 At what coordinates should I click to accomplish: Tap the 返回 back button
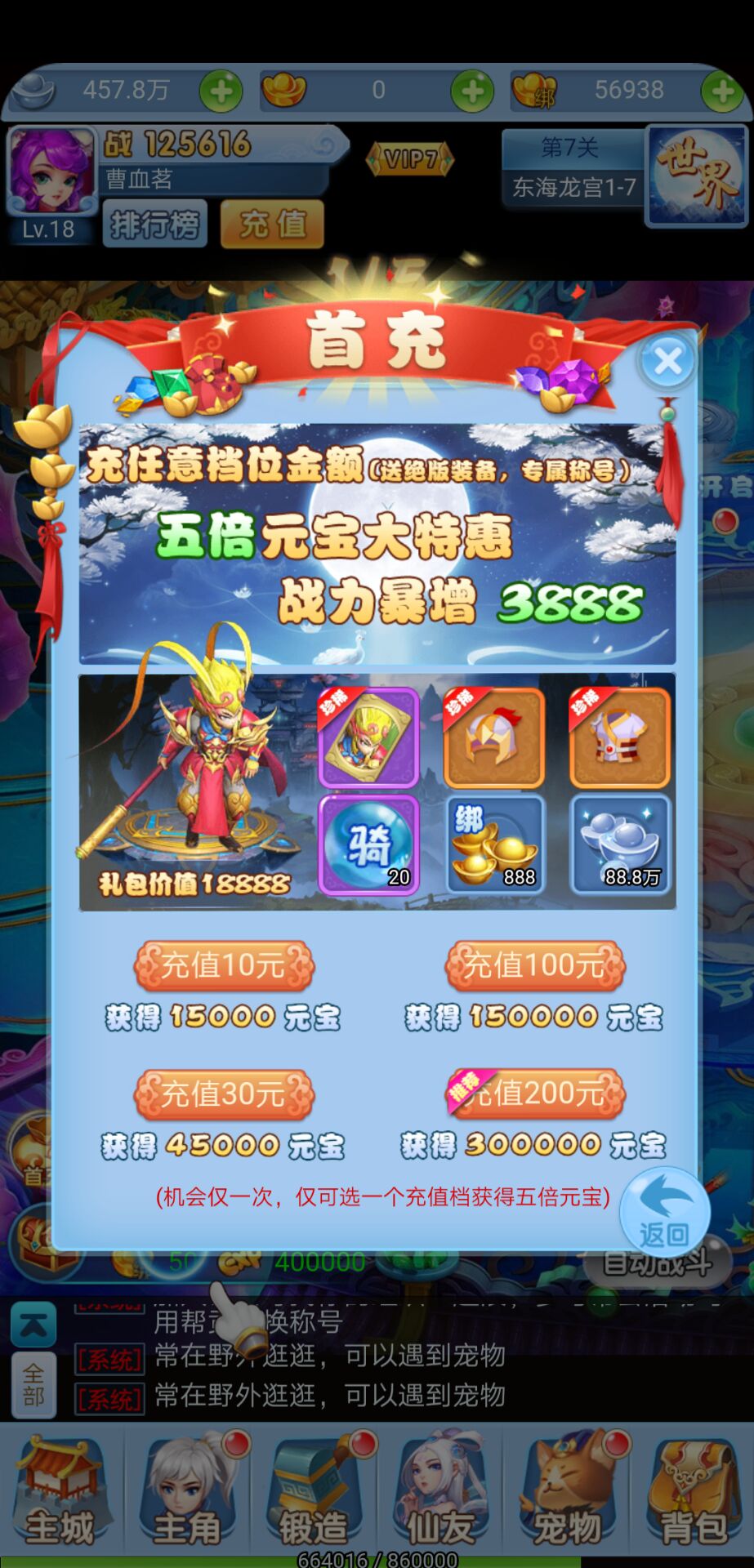(664, 1213)
